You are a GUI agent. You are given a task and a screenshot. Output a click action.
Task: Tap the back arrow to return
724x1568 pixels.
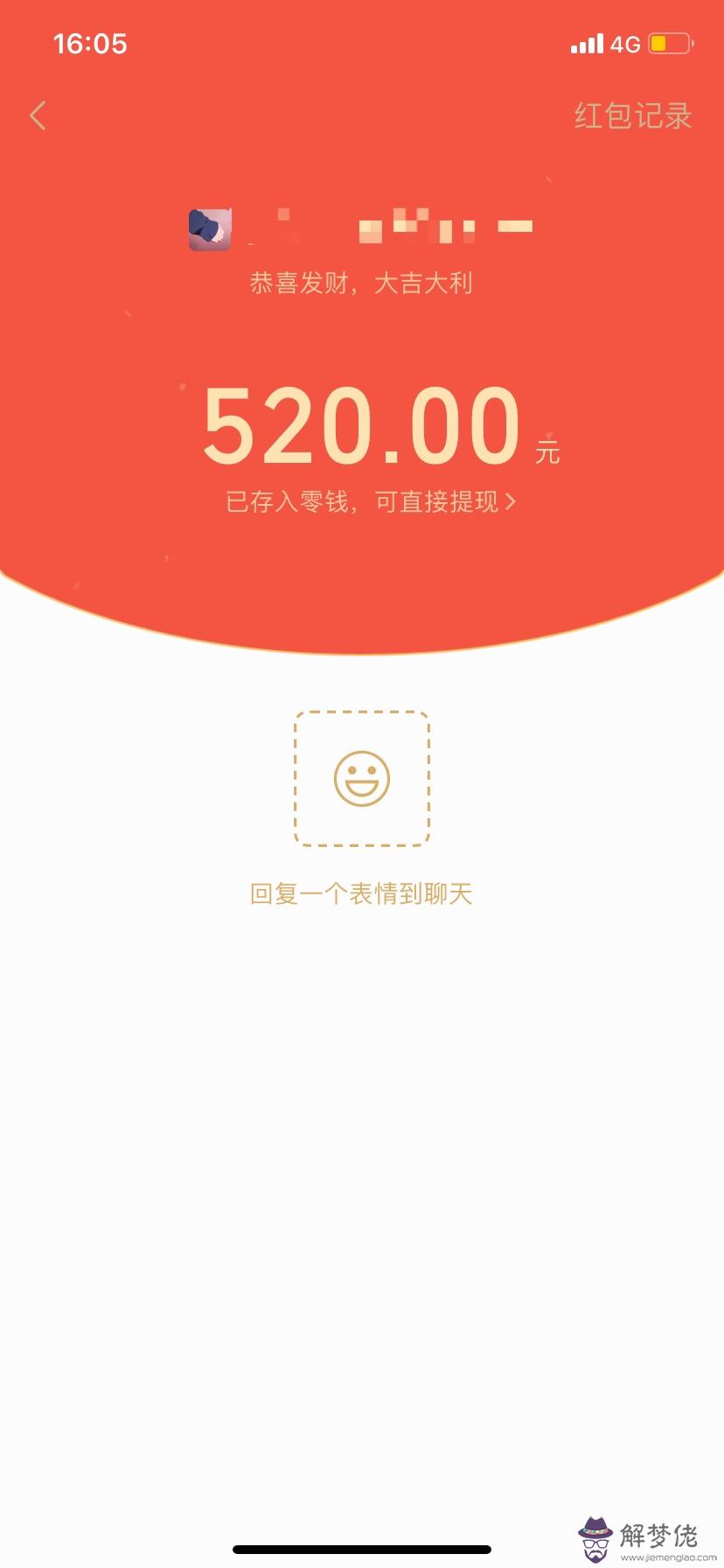coord(38,115)
